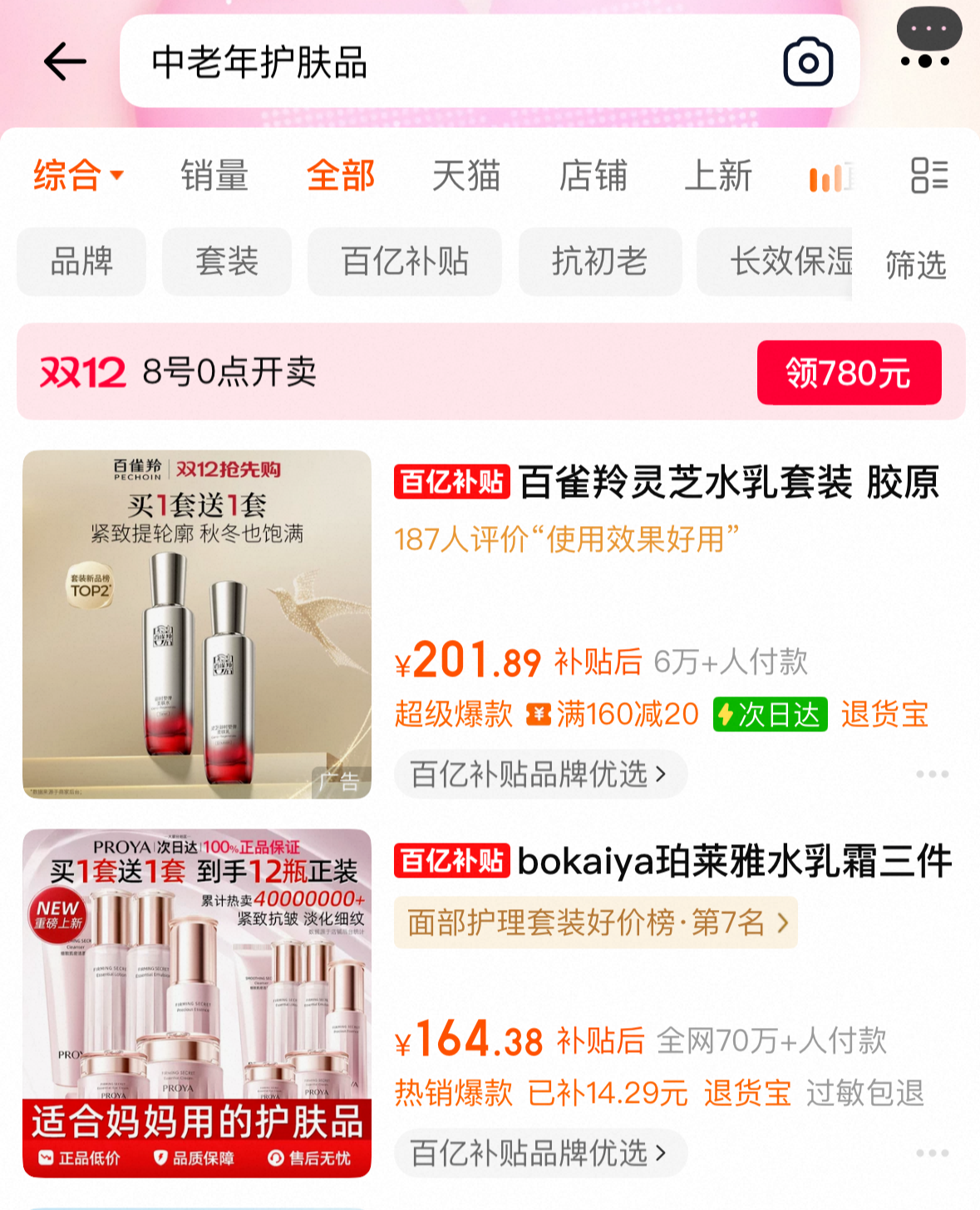Viewport: 980px width, 1210px height.
Task: Toggle the list layout view icon
Action: tap(929, 175)
